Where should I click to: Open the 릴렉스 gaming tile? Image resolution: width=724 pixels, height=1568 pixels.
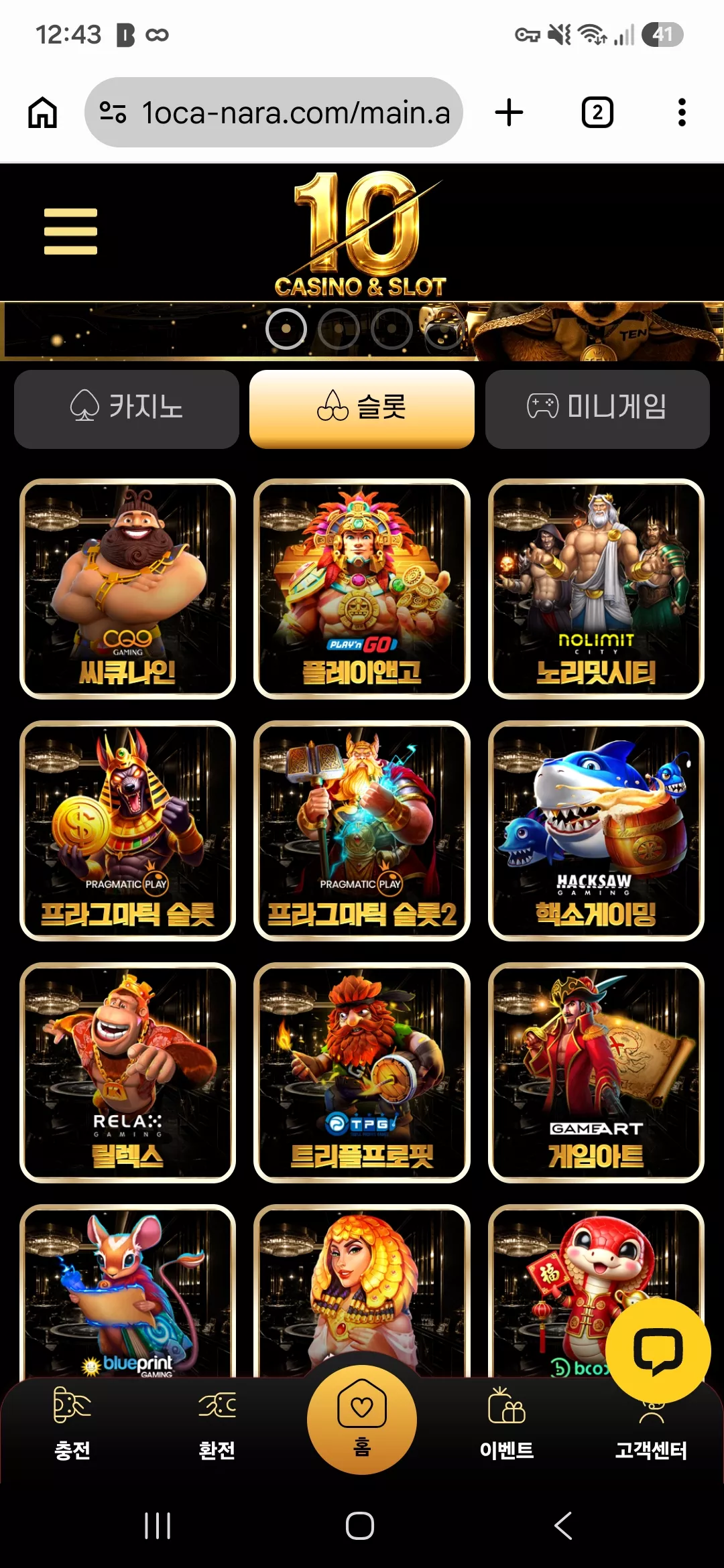pos(127,1073)
